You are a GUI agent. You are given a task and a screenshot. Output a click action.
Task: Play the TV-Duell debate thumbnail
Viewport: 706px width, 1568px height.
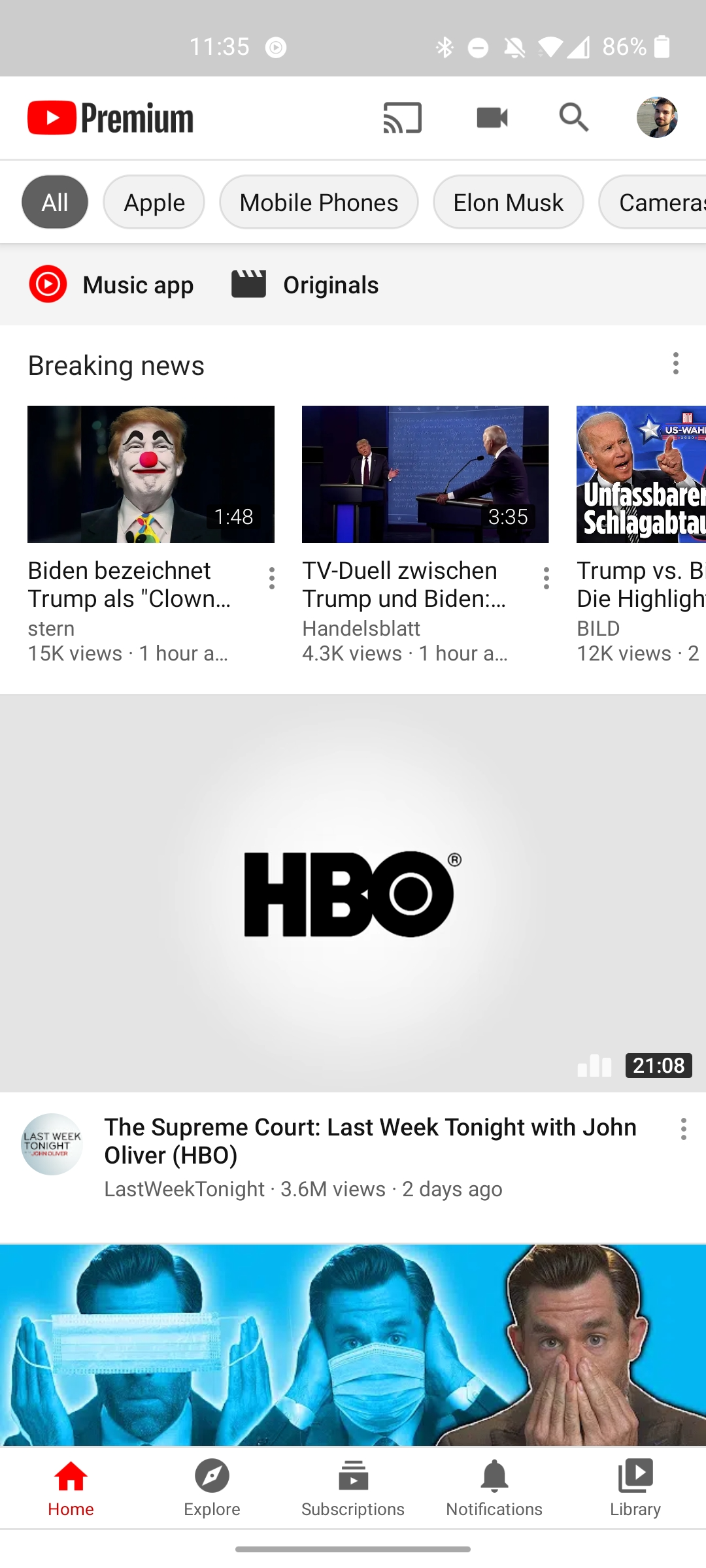tap(425, 474)
